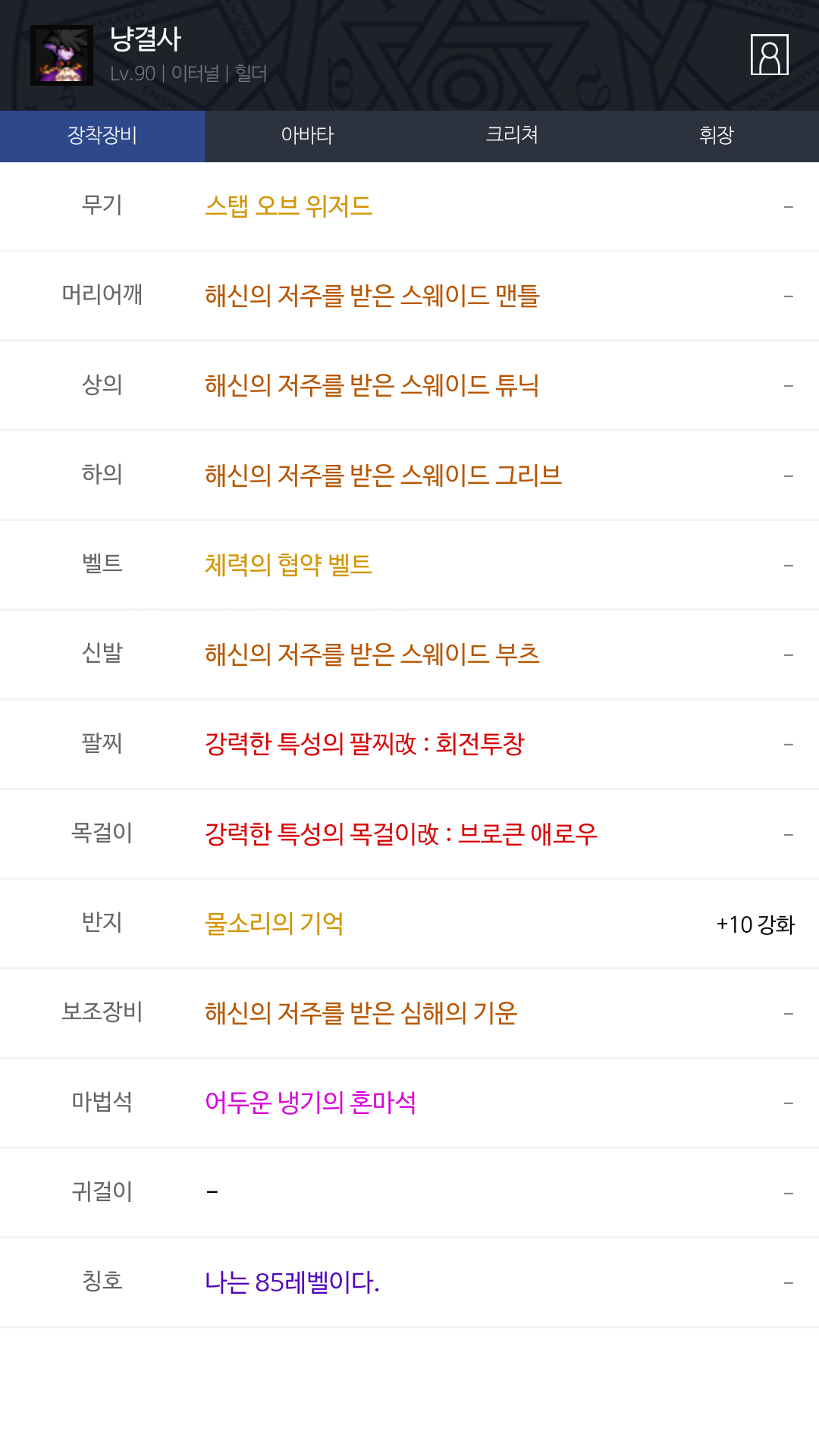819x1456 pixels.
Task: Switch to the 휘장 tab
Action: (717, 136)
